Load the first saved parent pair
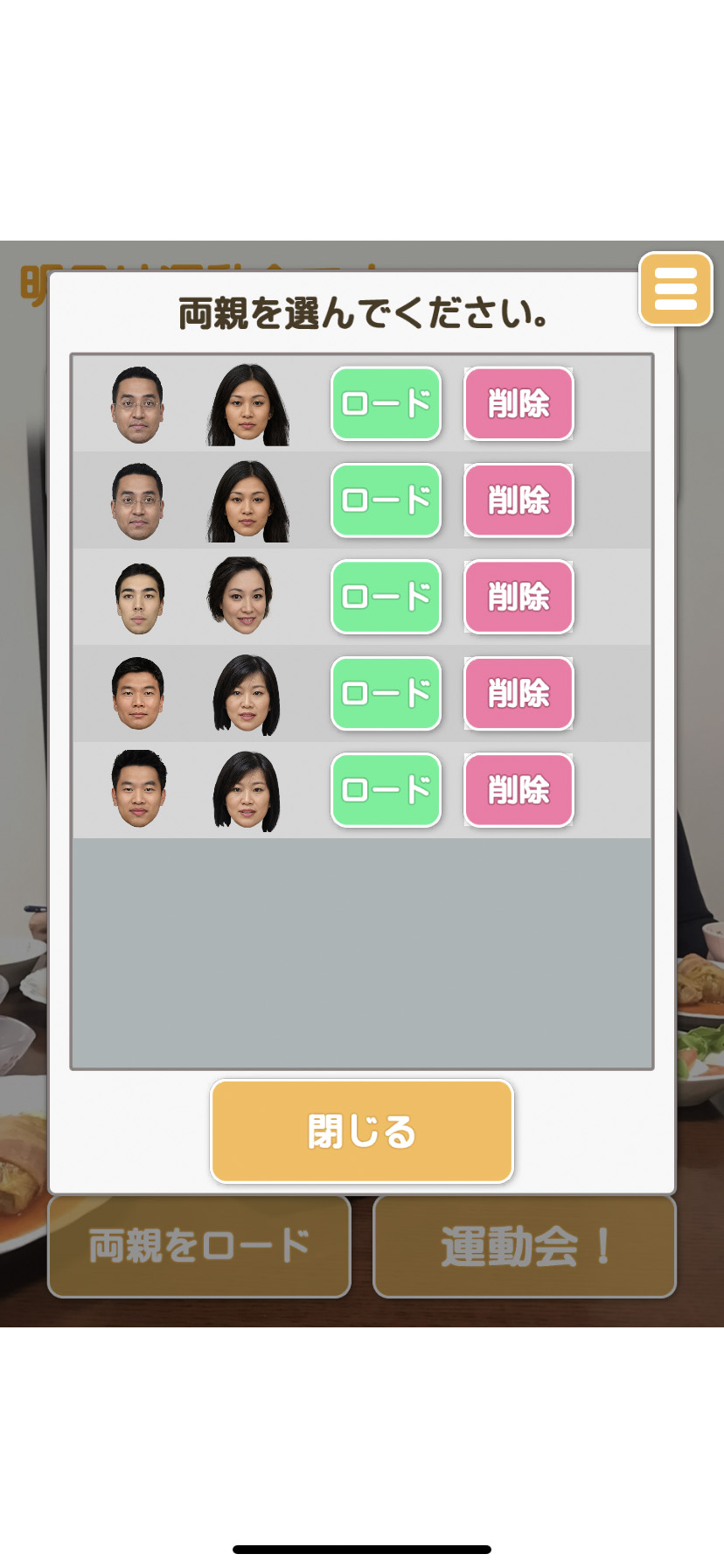Screen dimensions: 724x1568 coord(386,403)
